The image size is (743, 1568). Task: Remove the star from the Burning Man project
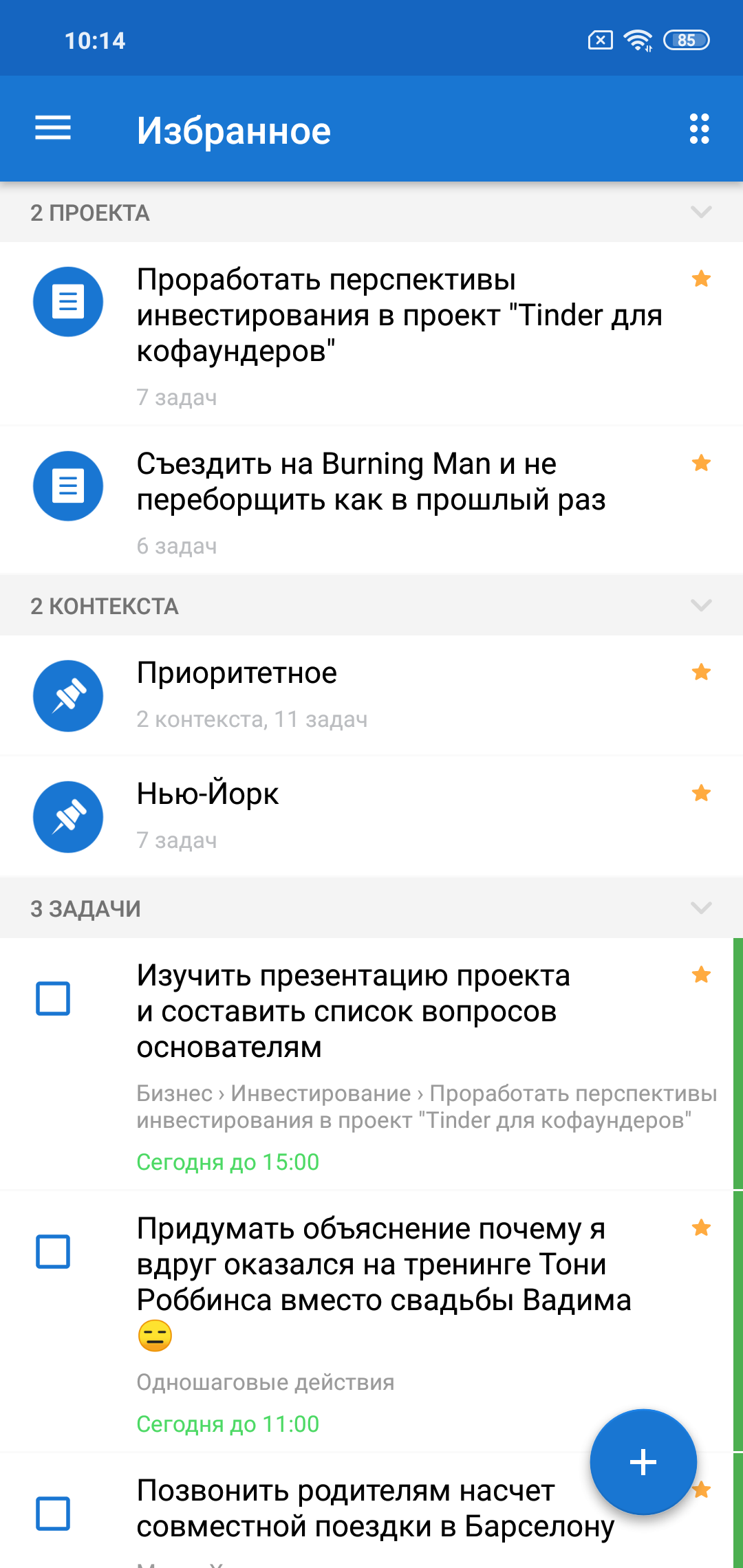[x=701, y=463]
